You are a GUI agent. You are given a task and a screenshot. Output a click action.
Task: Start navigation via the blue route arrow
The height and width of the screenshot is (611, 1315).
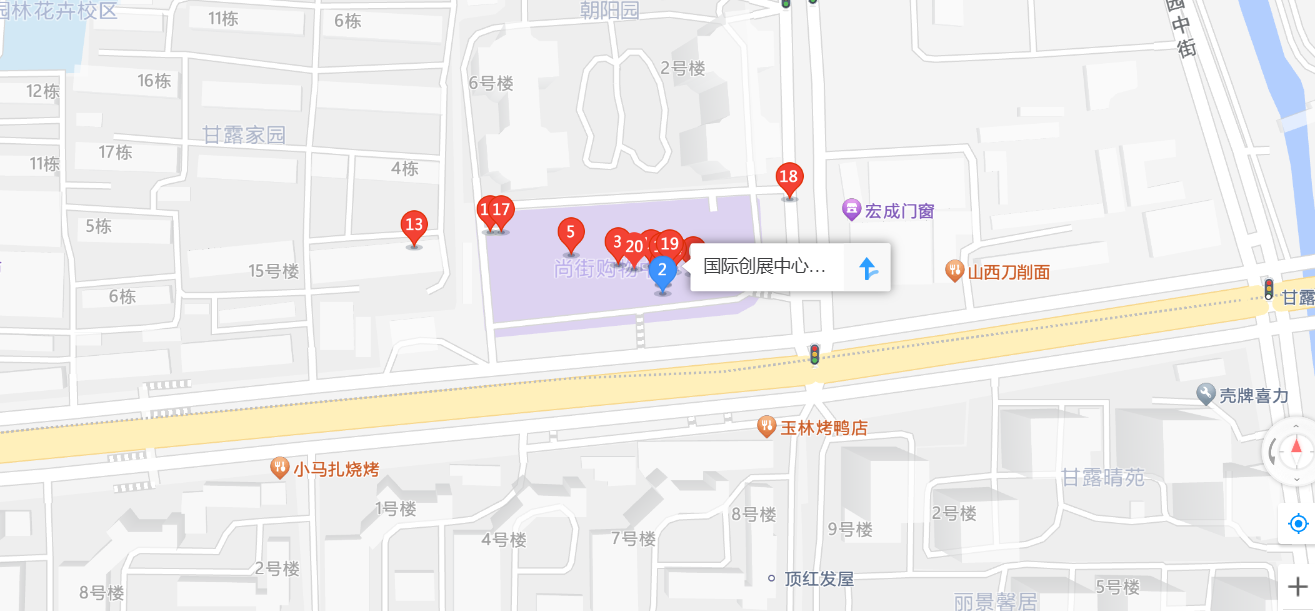(x=867, y=268)
